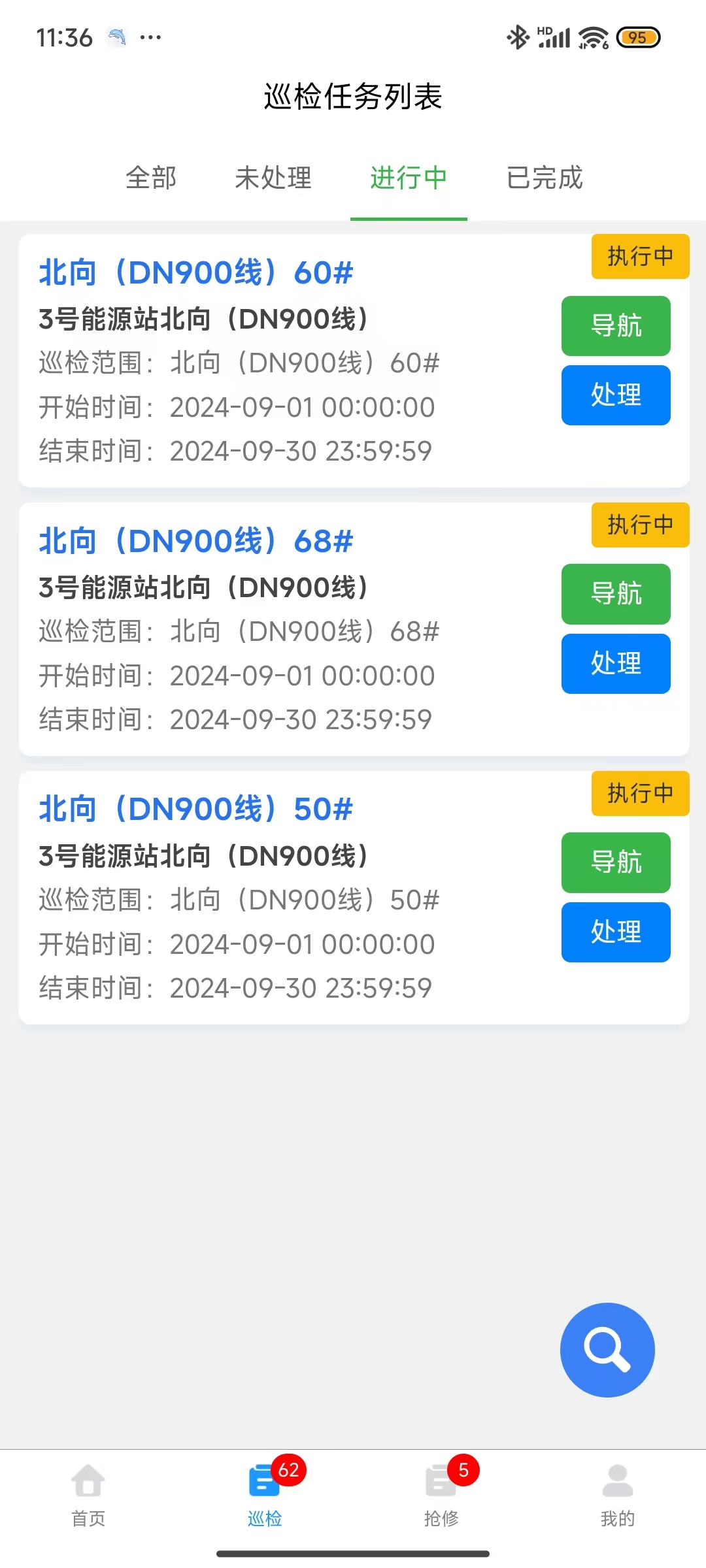Image resolution: width=706 pixels, height=1568 pixels.
Task: Process the 68# inspection task
Action: coord(616,664)
